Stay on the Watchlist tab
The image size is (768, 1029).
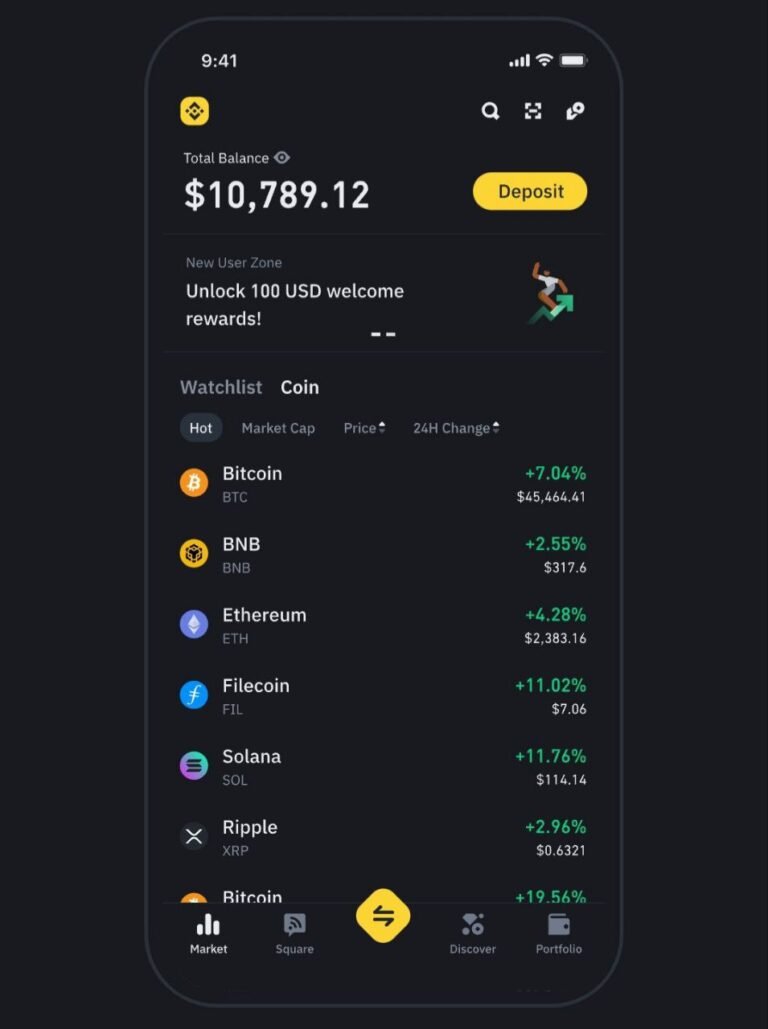(220, 387)
